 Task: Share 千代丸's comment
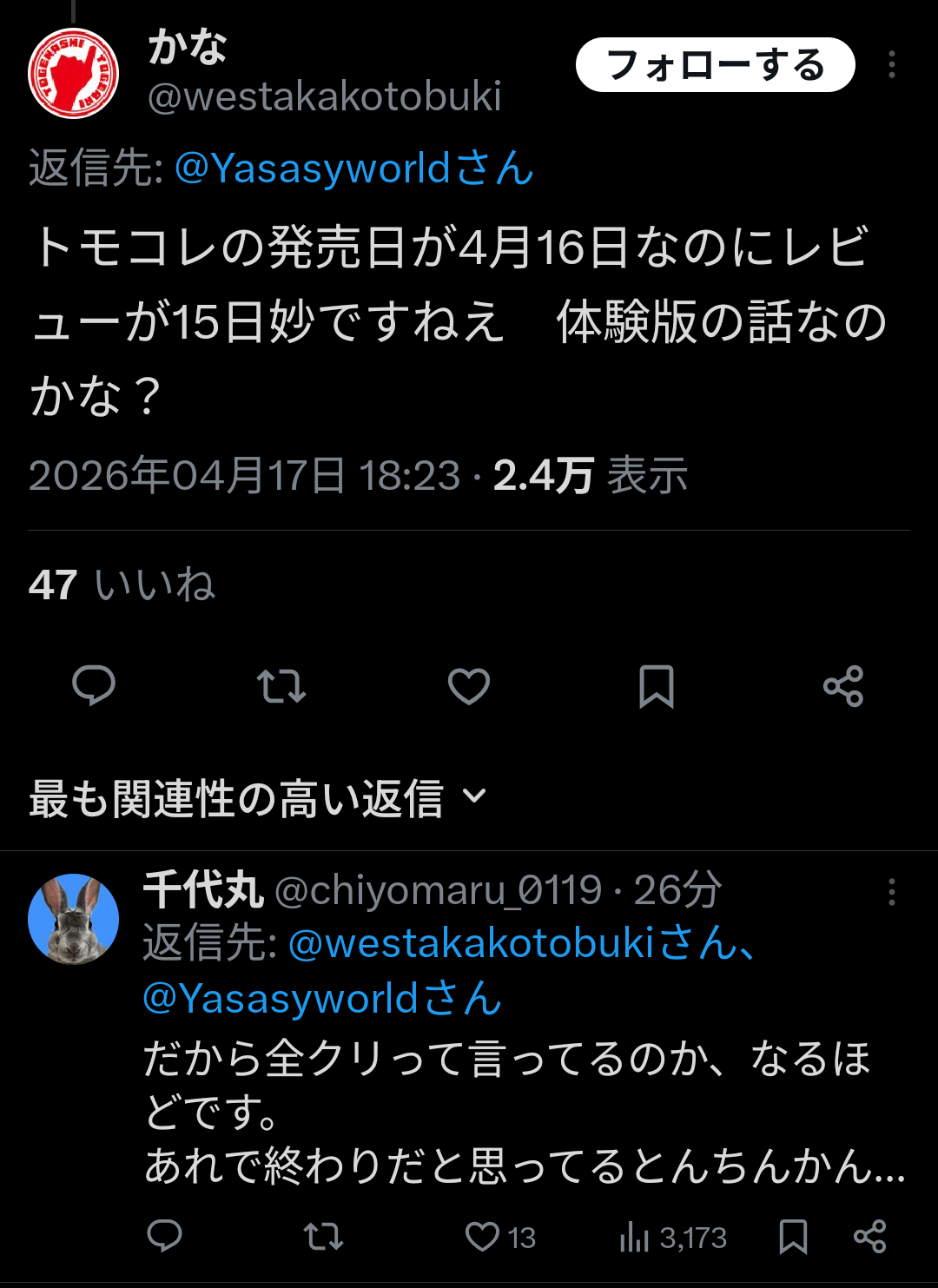[x=869, y=1236]
